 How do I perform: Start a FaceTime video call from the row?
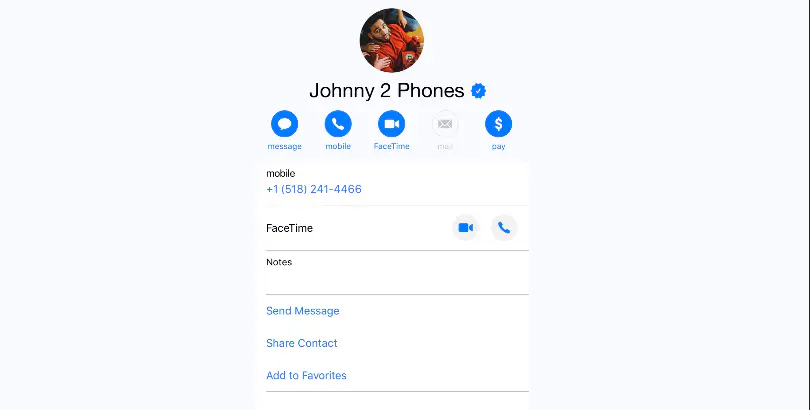point(465,228)
